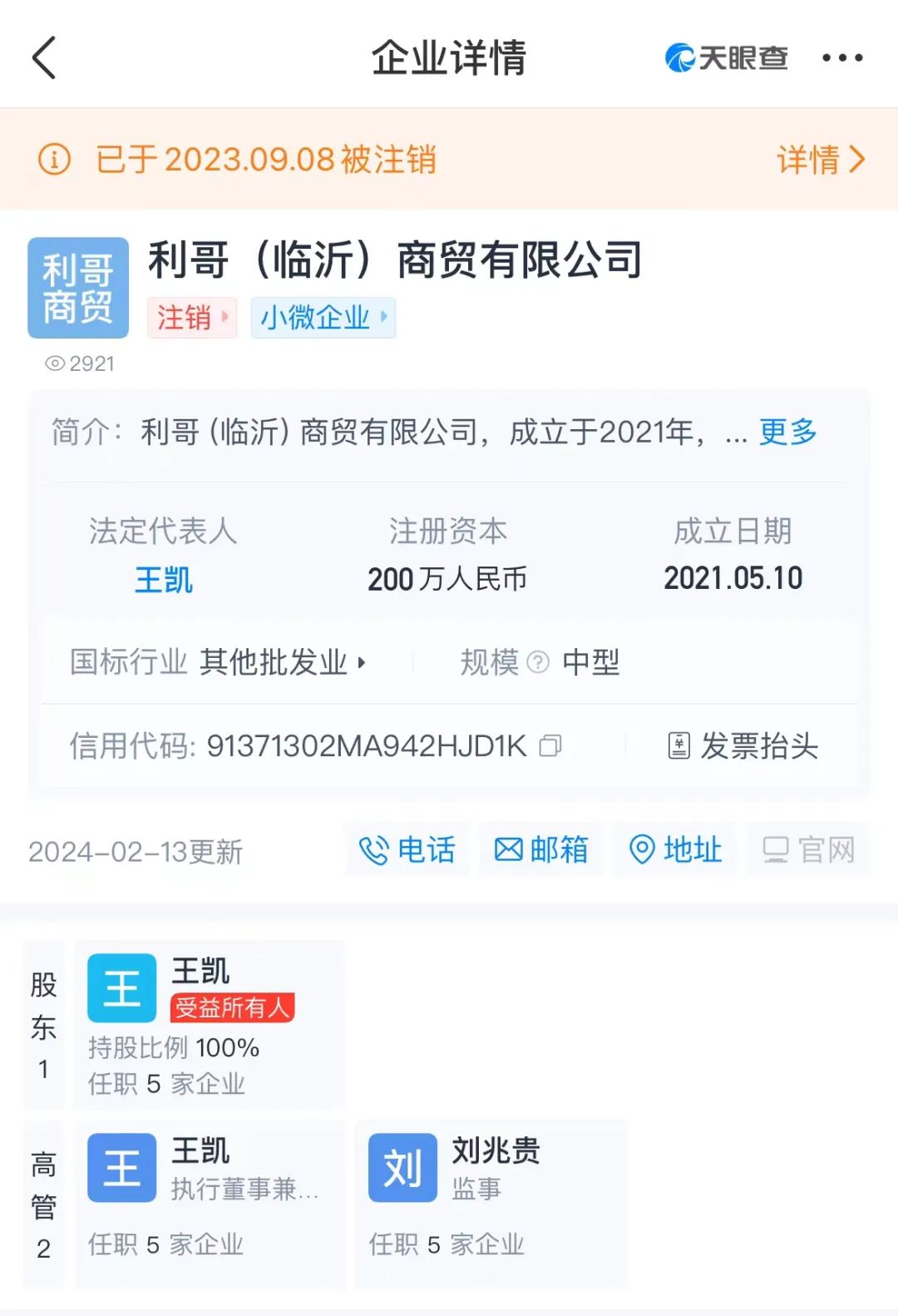This screenshot has width=898, height=1316.
Task: Open executive card 王凯 执行董事
Action: [x=209, y=1204]
